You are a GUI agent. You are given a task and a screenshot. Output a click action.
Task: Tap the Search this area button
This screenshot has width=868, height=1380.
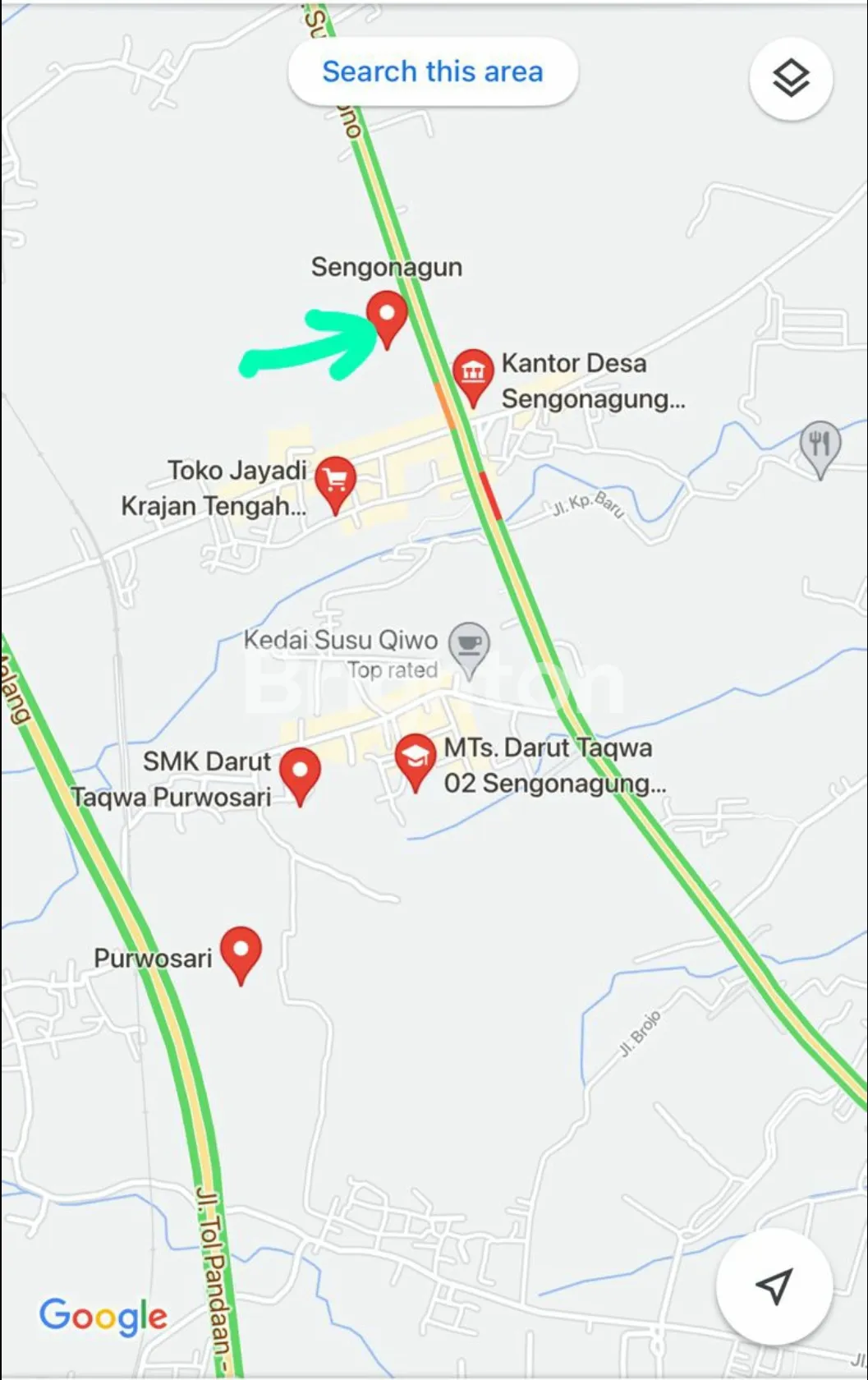433,72
